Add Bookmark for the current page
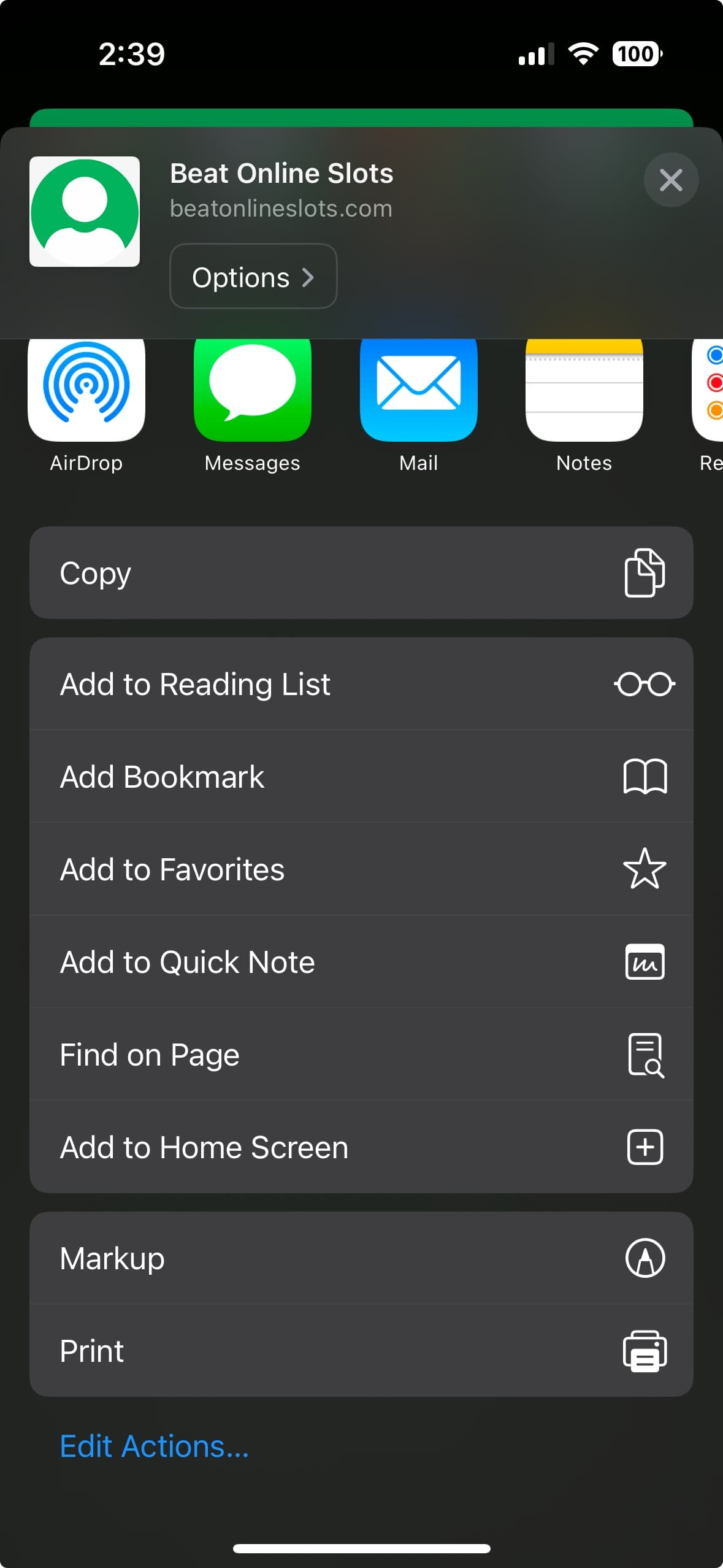 (x=361, y=776)
